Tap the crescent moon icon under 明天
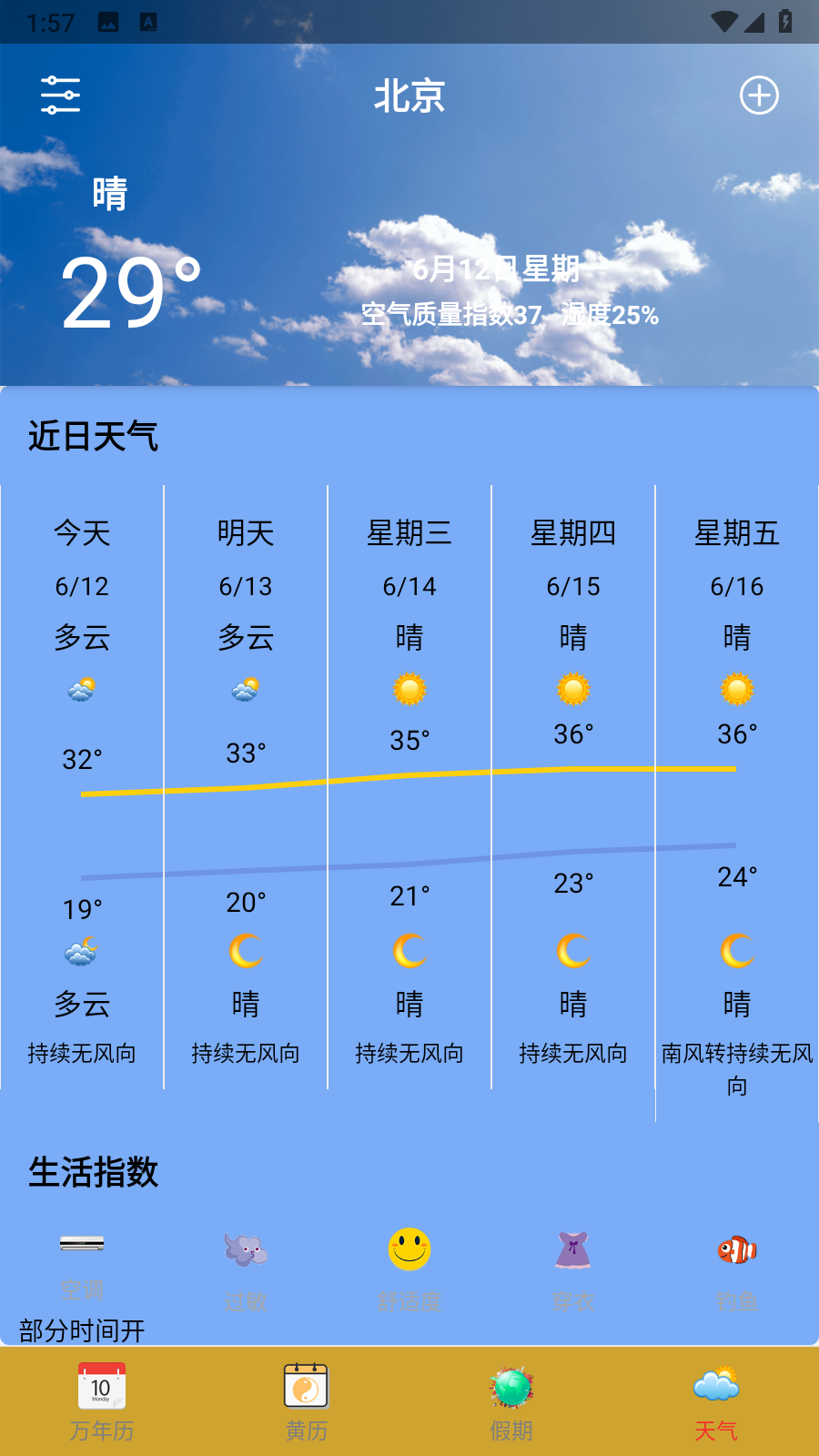This screenshot has width=819, height=1456. (244, 952)
